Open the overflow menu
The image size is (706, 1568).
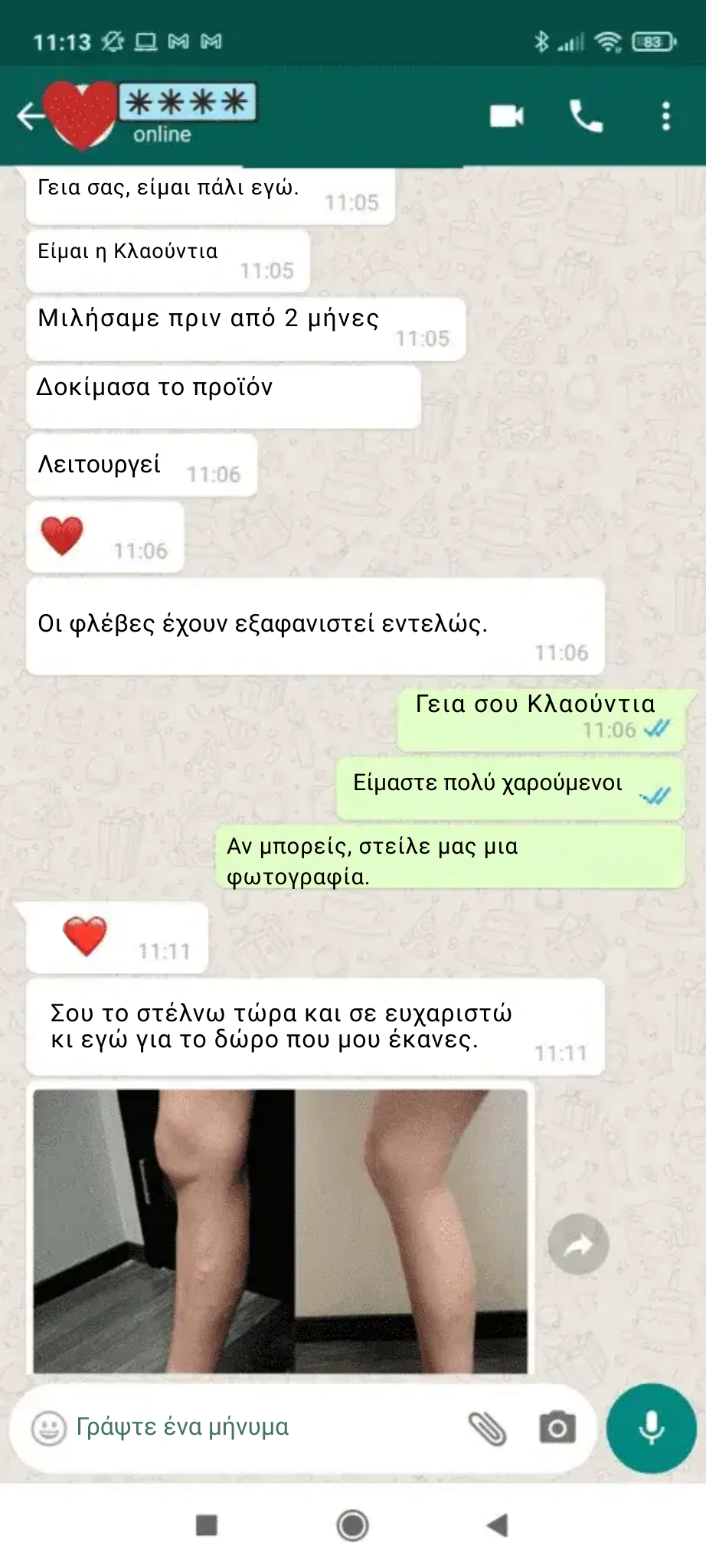[665, 116]
